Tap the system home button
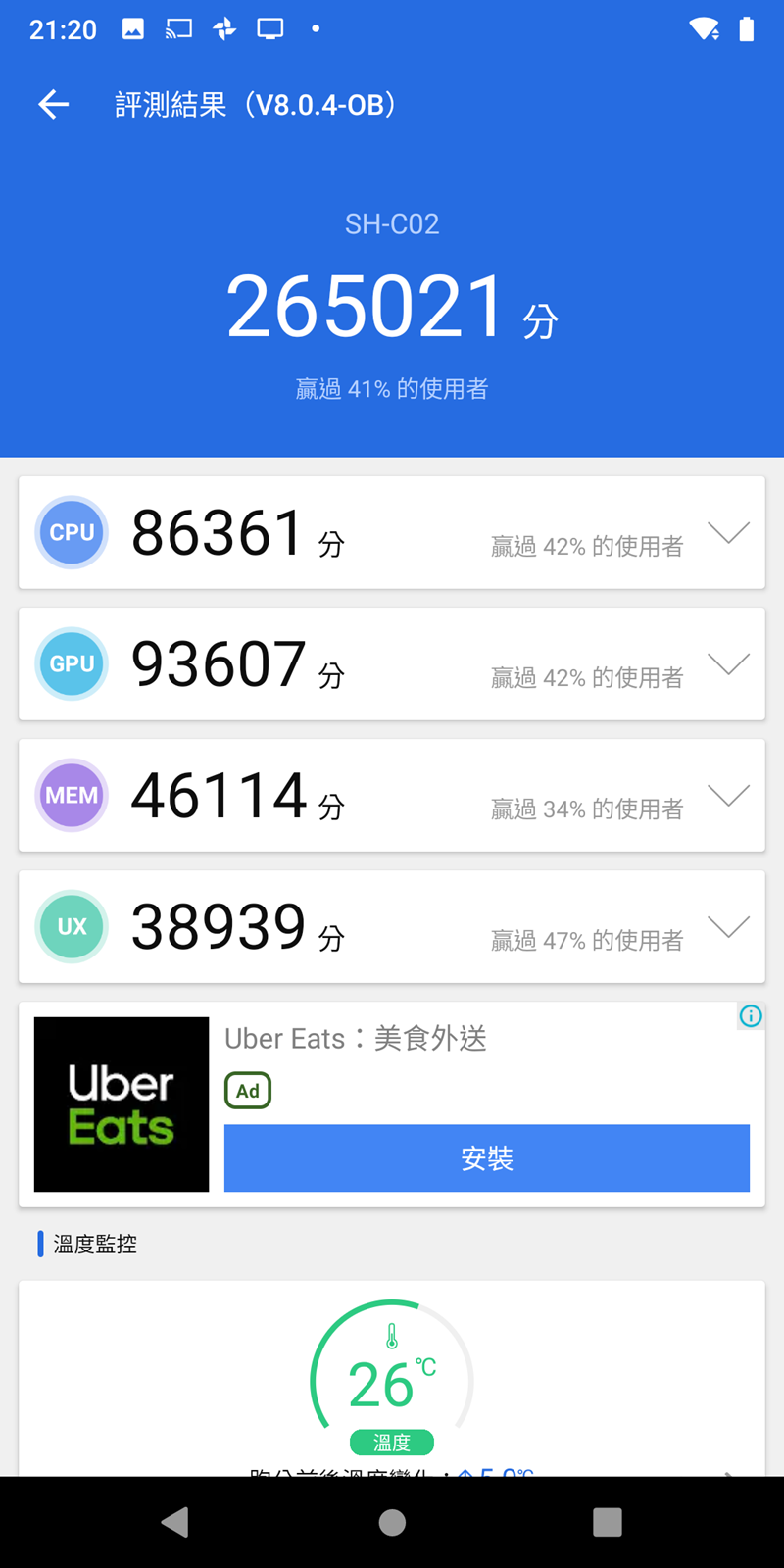This screenshot has height=1568, width=784. [x=392, y=1522]
